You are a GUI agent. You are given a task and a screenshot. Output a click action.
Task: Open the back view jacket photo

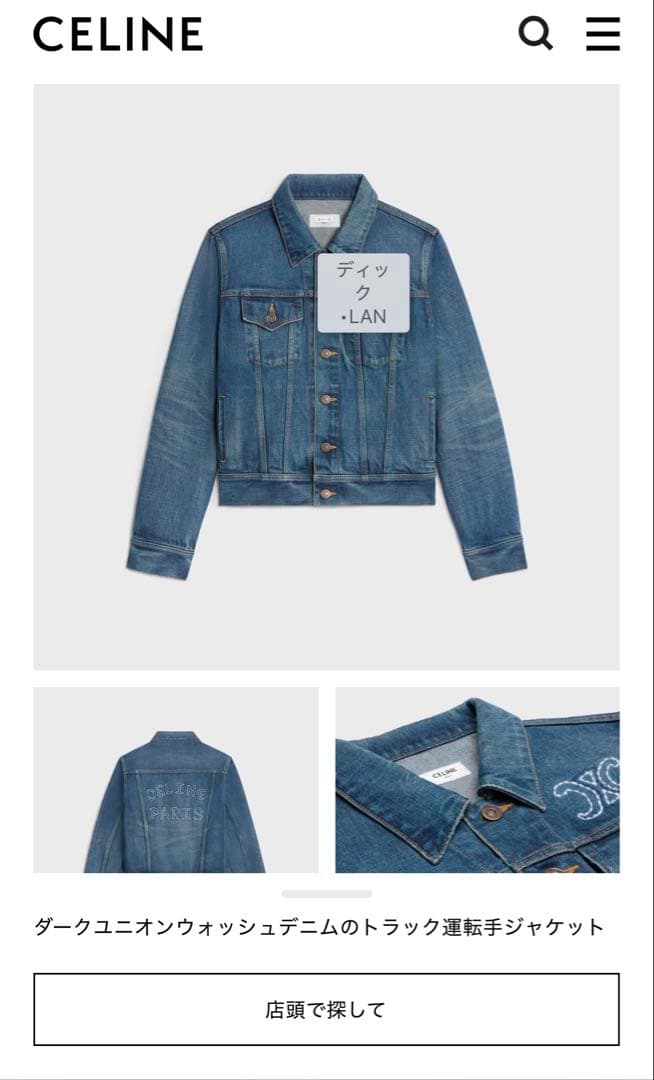point(176,780)
